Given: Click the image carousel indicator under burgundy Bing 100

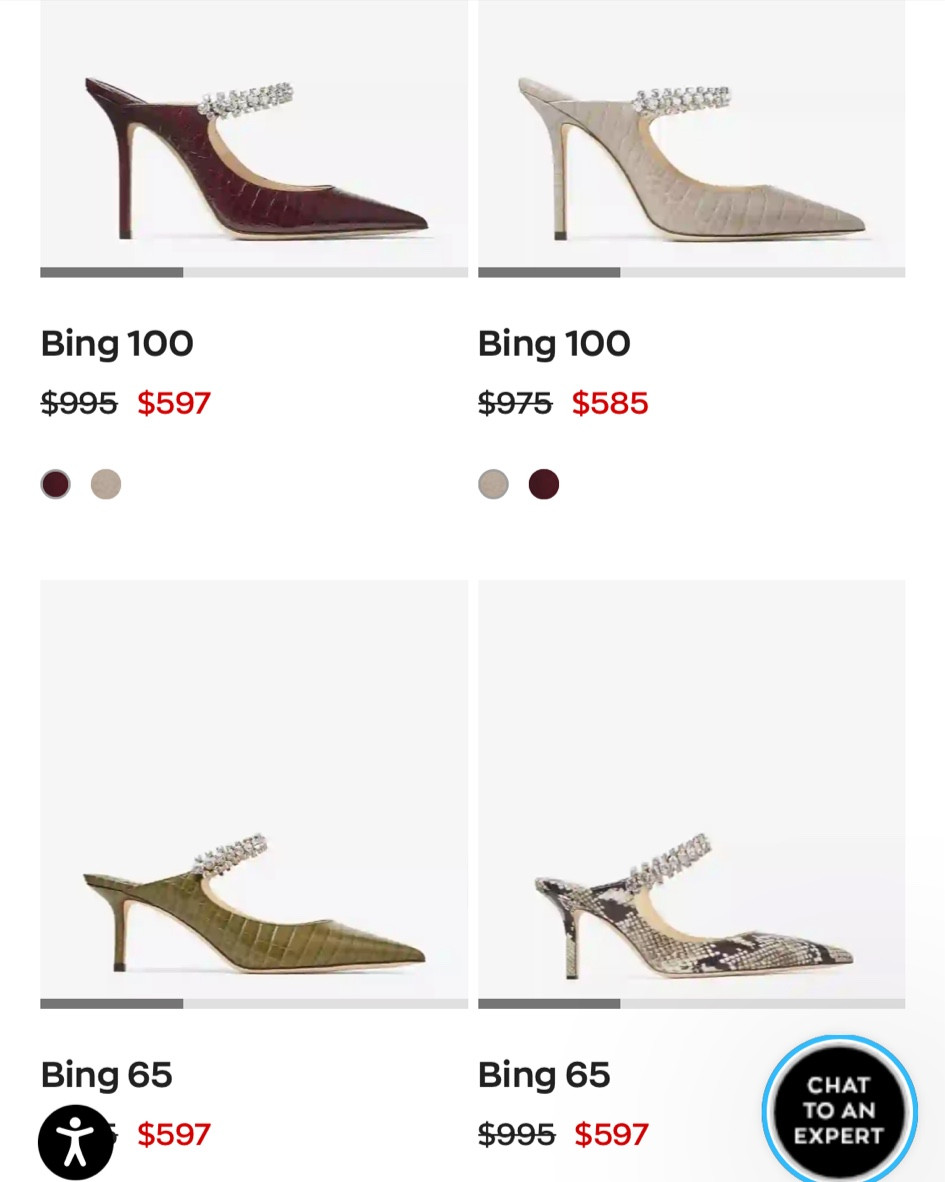Looking at the screenshot, I should point(111,272).
